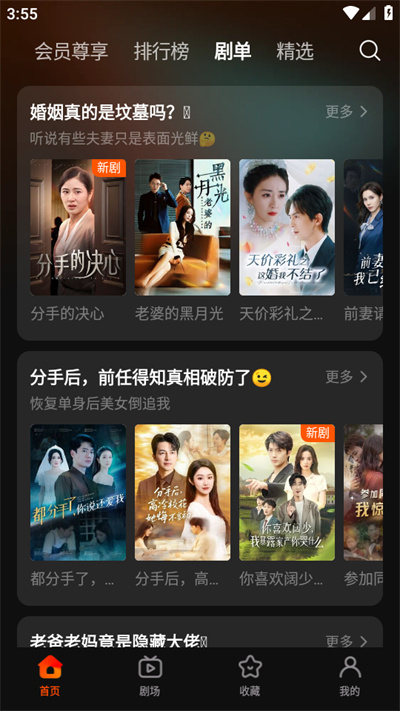Switch to the 会员尊享 tab
400x711 pixels.
[72, 51]
